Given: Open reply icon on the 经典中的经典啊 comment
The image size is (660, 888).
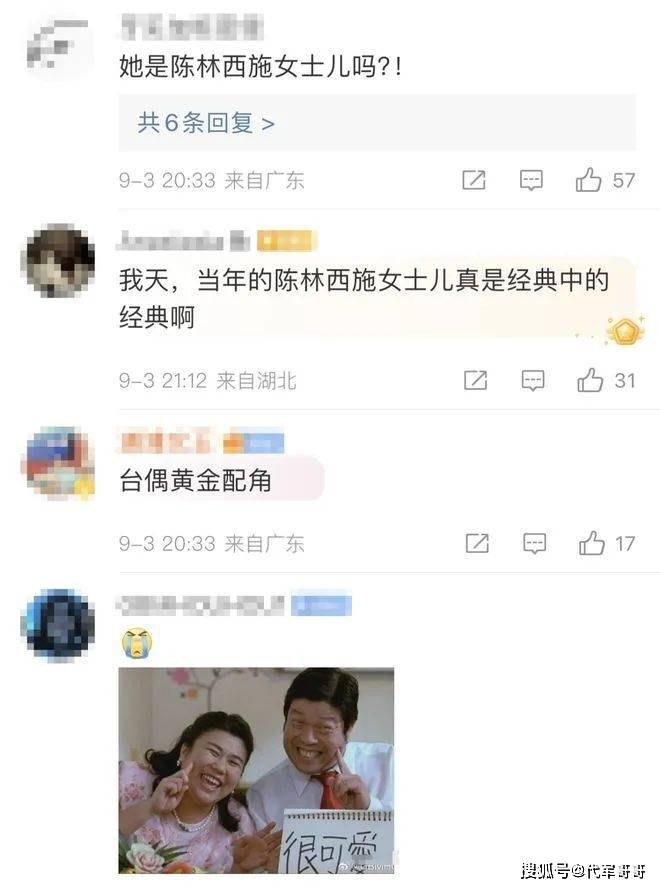Looking at the screenshot, I should [534, 380].
